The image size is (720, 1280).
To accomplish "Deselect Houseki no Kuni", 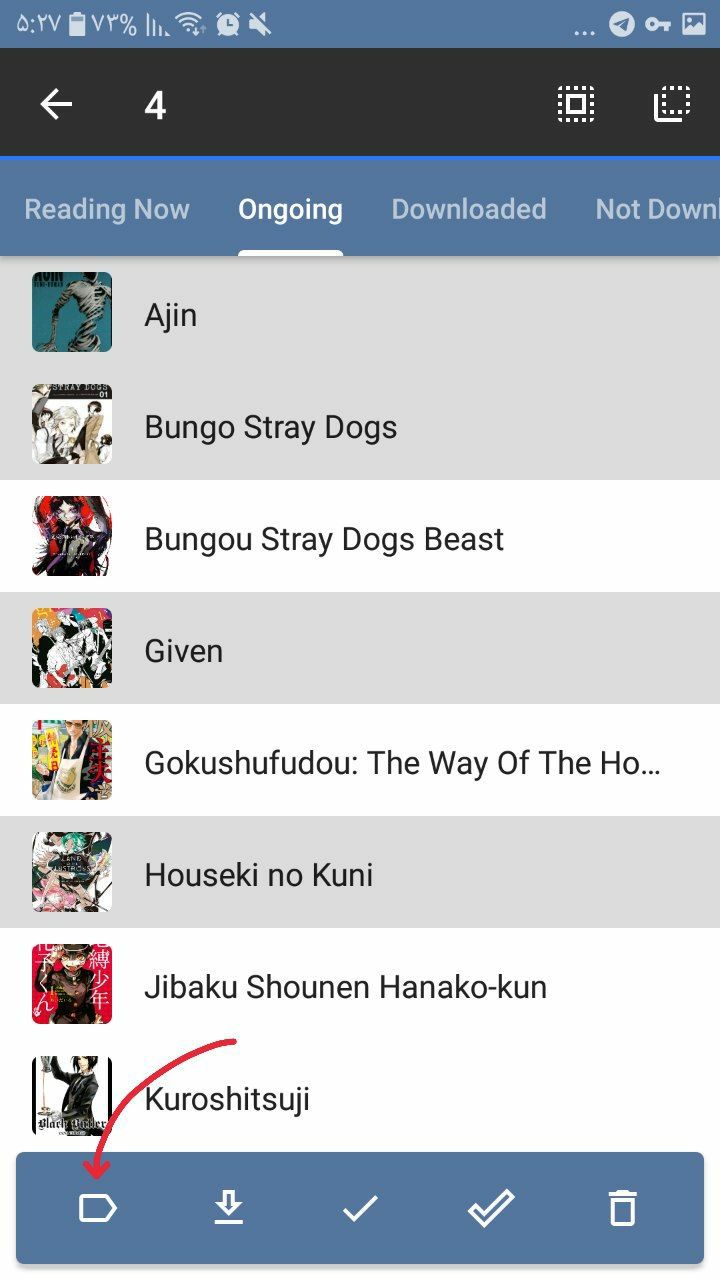I will tap(360, 875).
